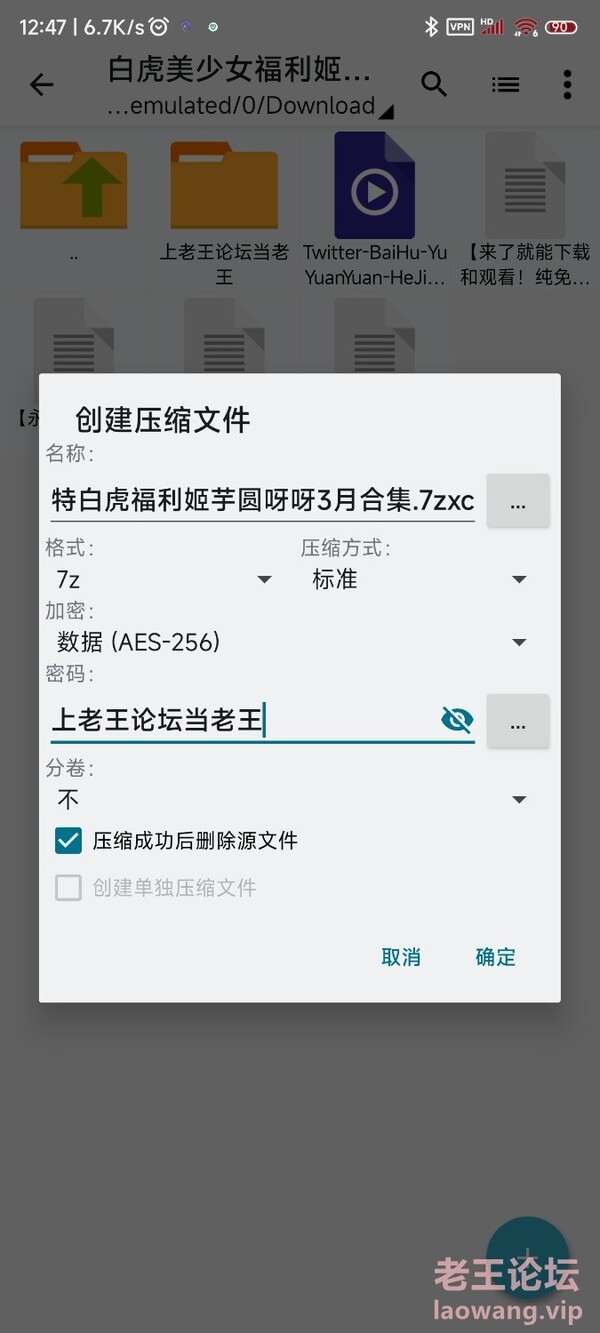Toggle password visibility eye icon
The width and height of the screenshot is (600, 1333).
pyautogui.click(x=457, y=720)
